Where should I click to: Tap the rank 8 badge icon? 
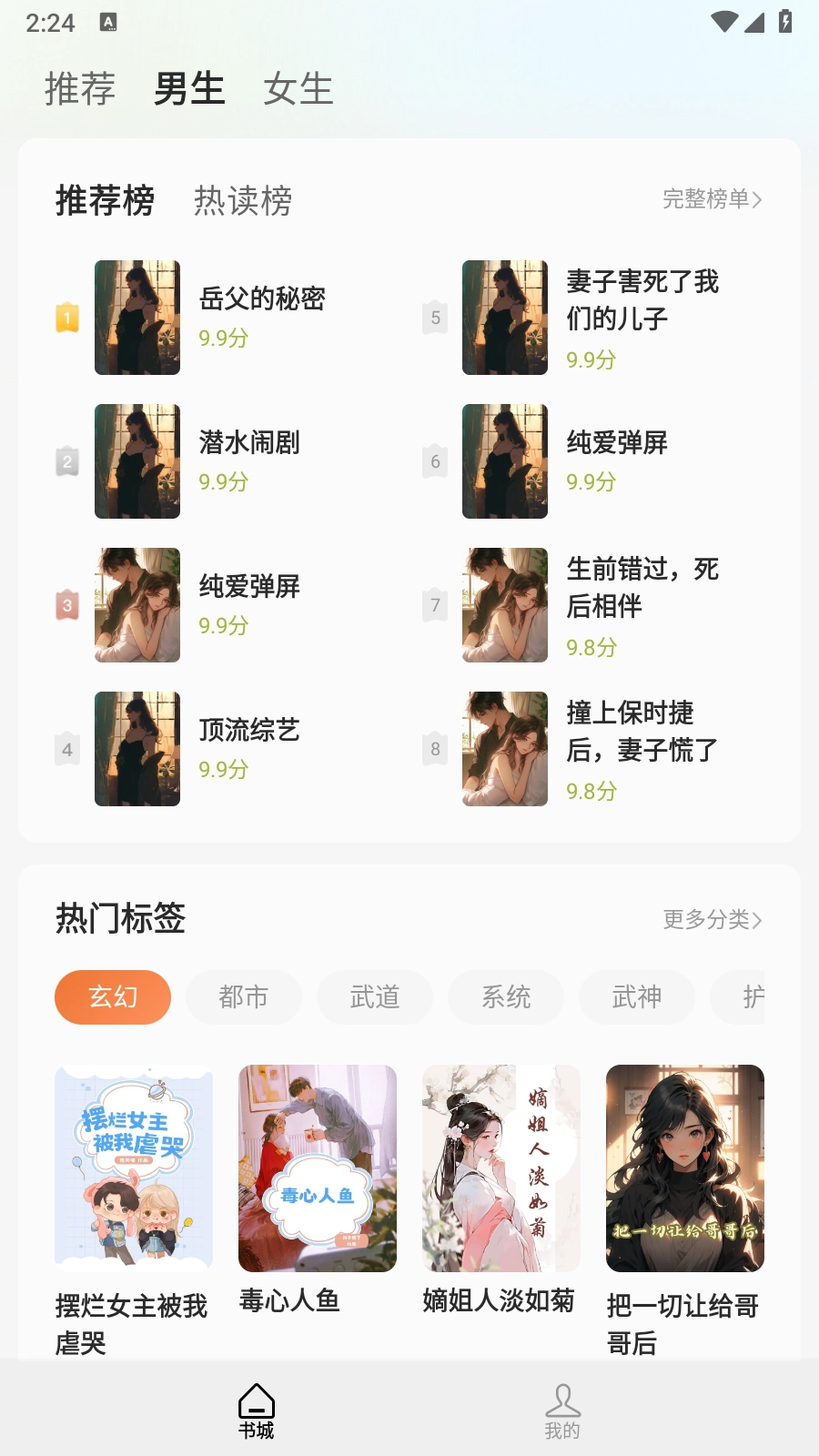[x=436, y=747]
